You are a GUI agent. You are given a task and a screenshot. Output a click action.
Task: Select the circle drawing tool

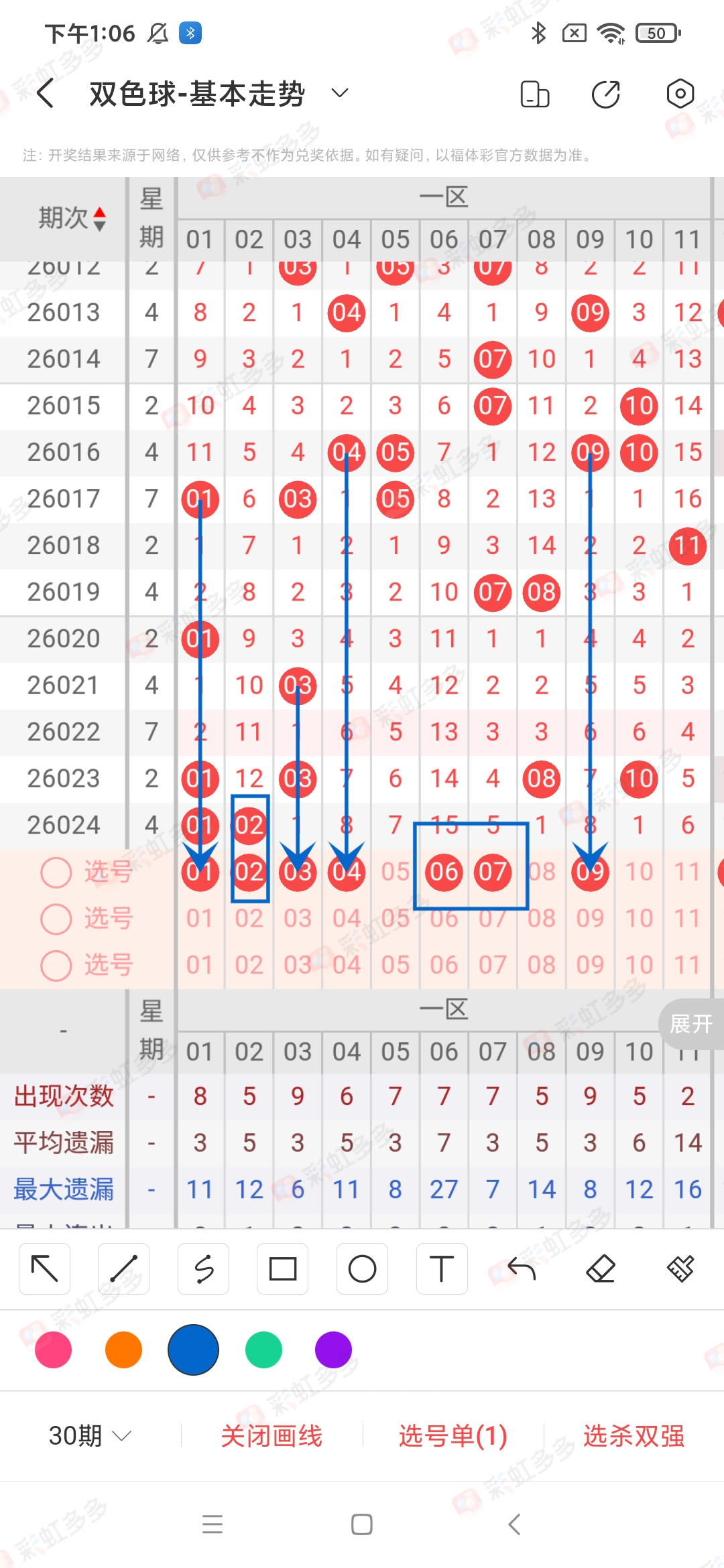pyautogui.click(x=362, y=1268)
